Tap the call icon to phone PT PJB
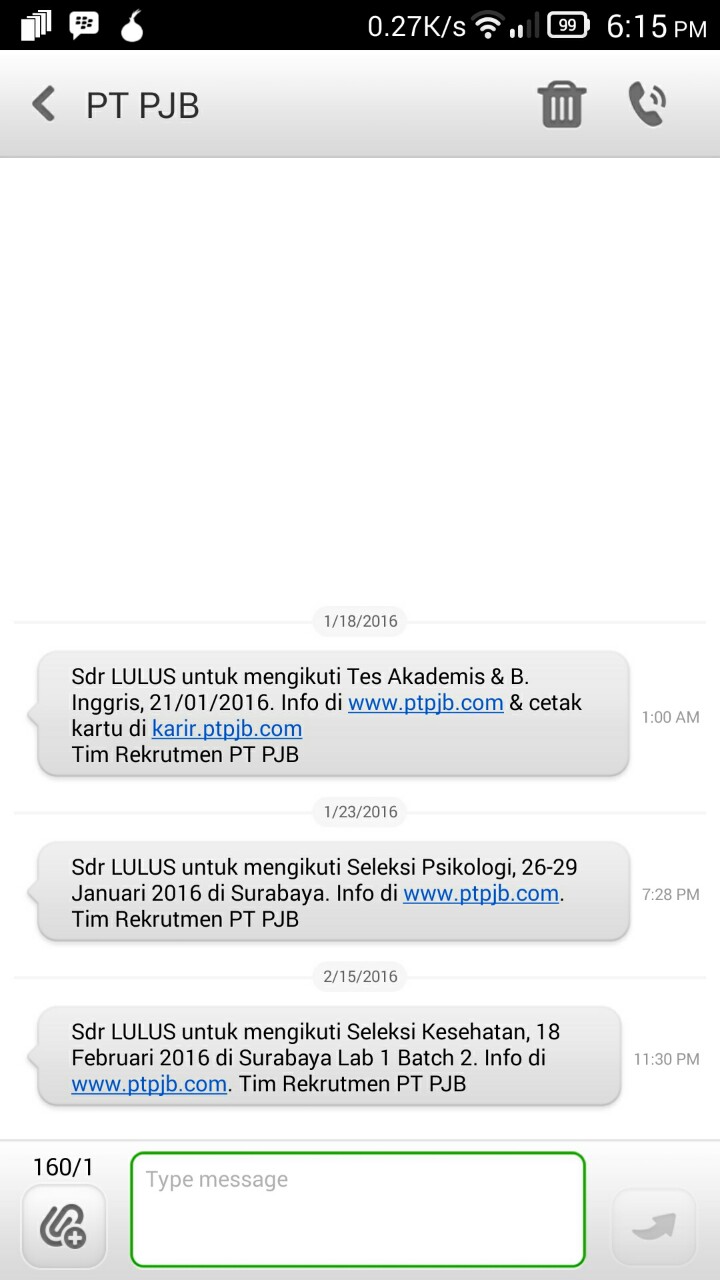The height and width of the screenshot is (1280, 720). coord(647,103)
